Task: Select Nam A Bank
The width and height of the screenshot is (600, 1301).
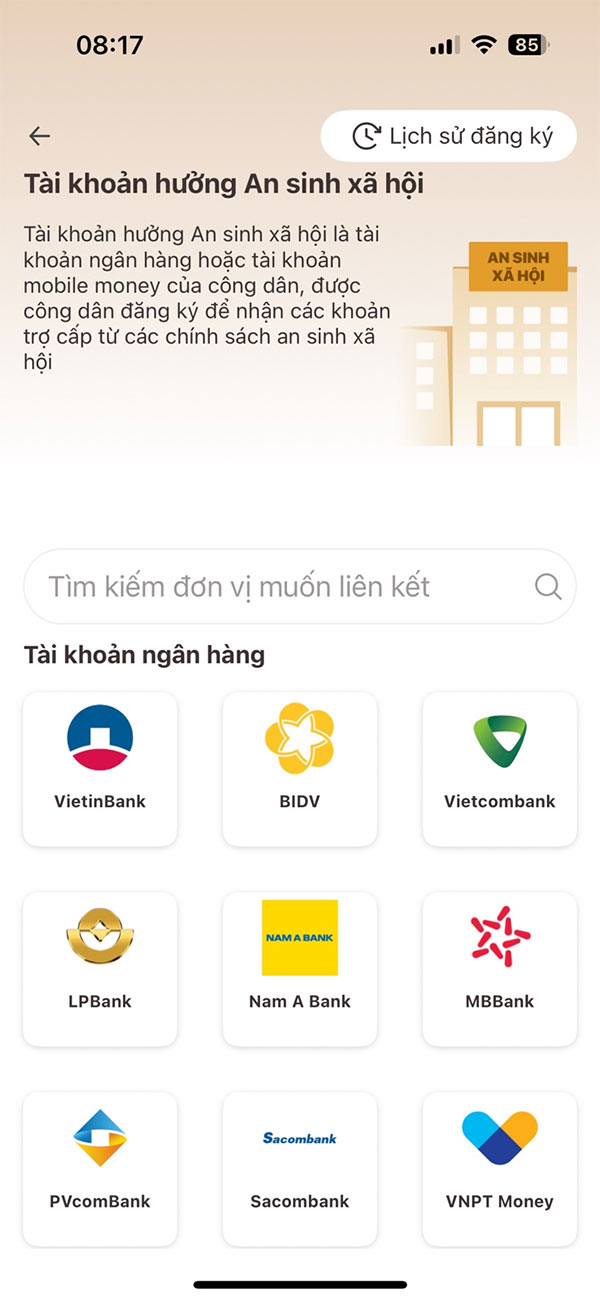Action: coord(300,968)
